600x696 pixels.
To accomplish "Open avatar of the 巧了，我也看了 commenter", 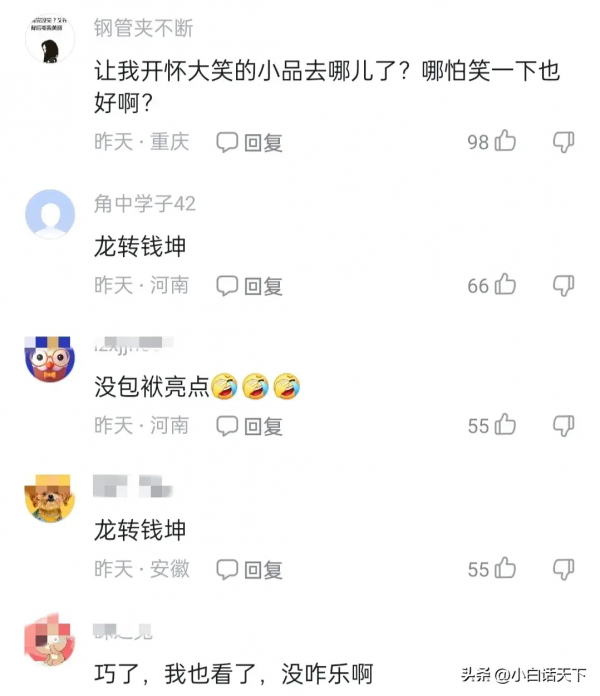I will point(49,642).
